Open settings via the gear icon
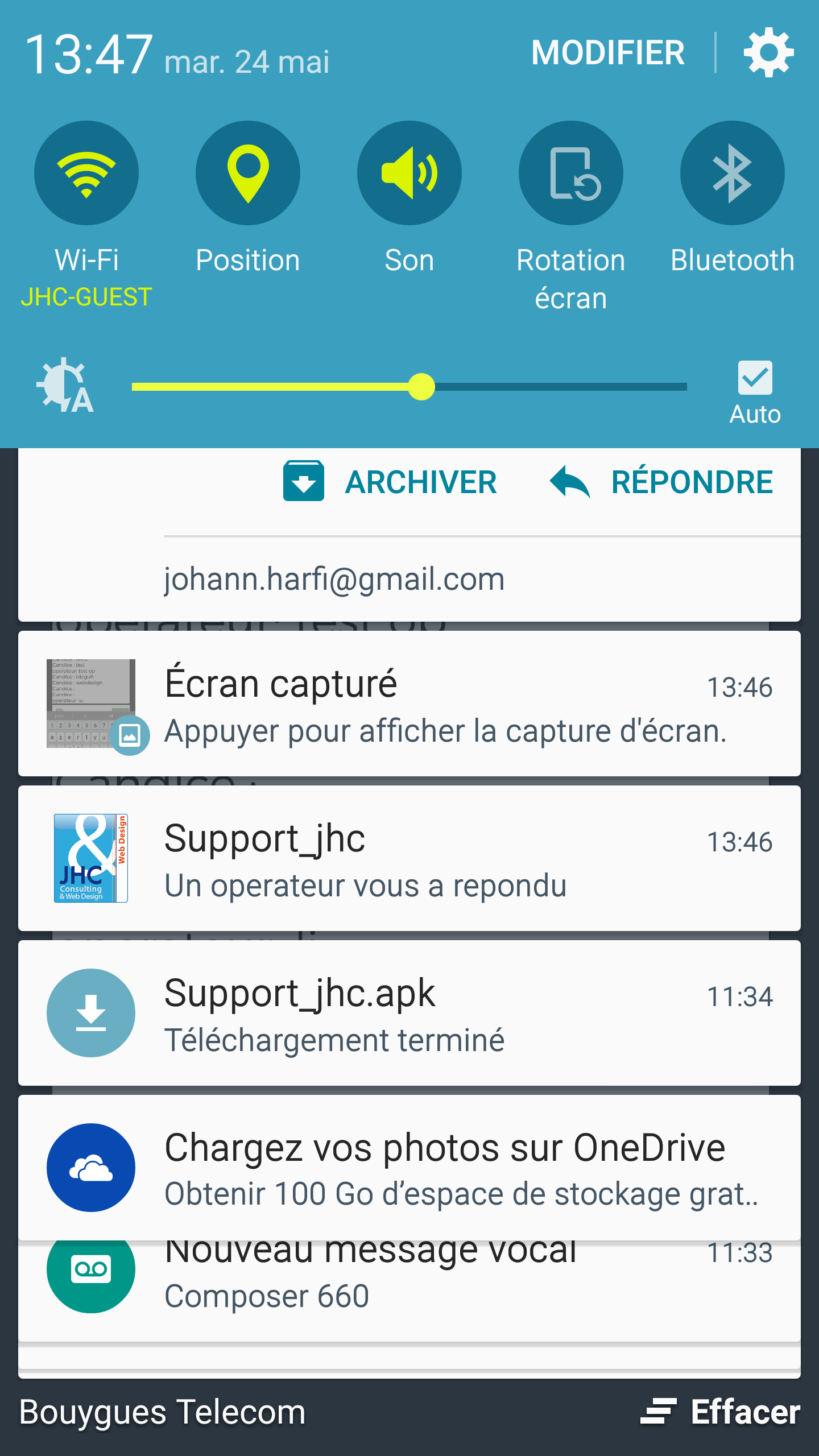 click(768, 52)
